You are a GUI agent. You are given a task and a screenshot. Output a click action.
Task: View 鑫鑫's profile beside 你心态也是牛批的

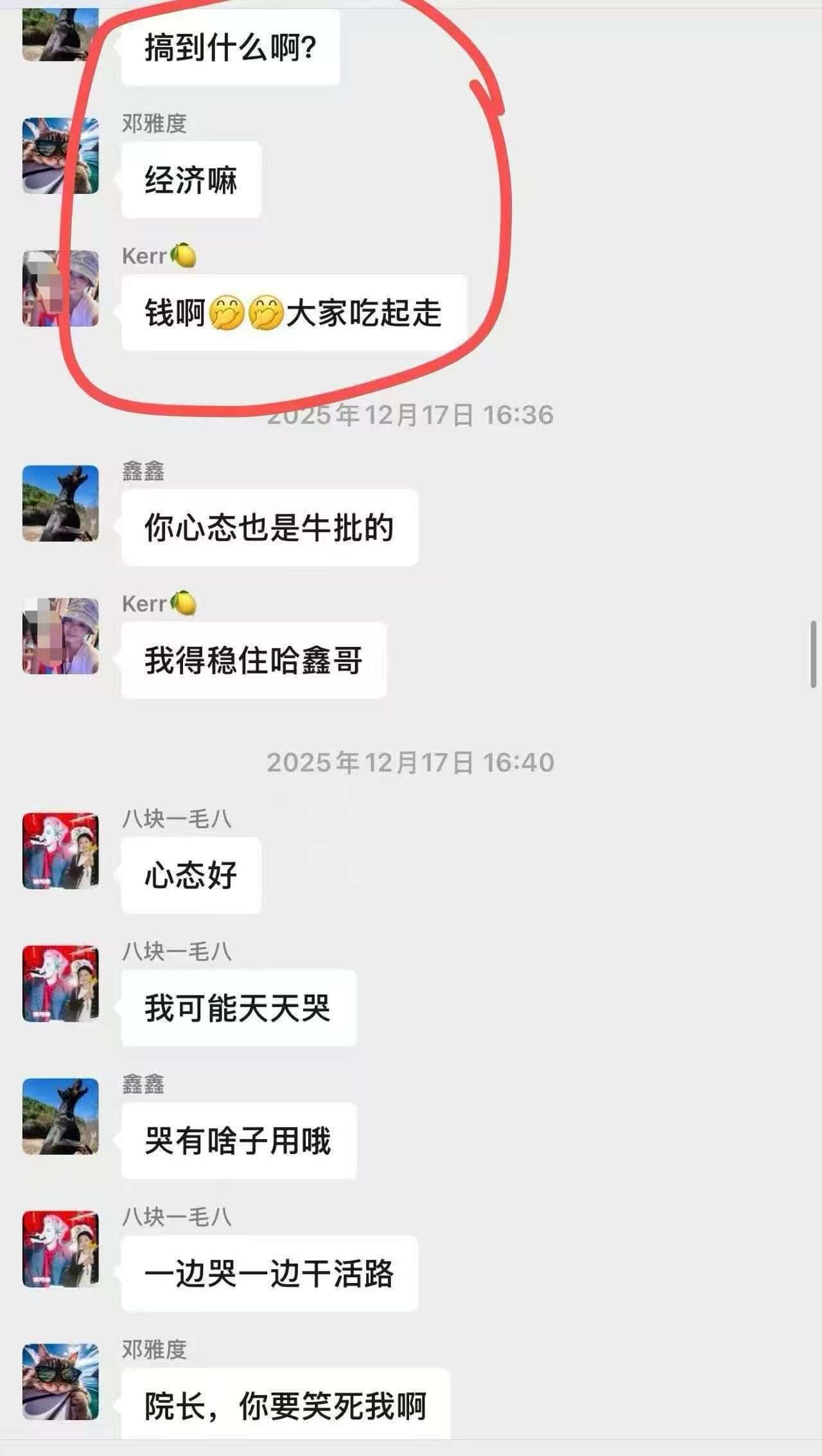point(61,503)
